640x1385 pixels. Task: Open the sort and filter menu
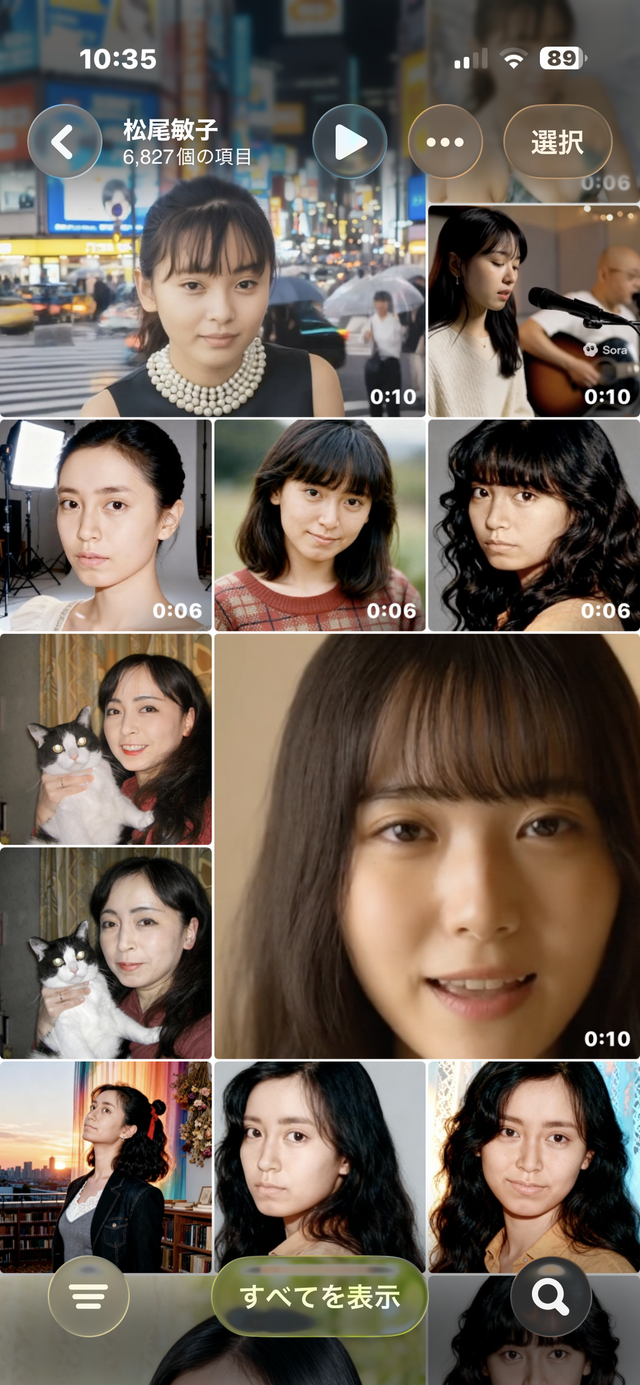pyautogui.click(x=88, y=1297)
